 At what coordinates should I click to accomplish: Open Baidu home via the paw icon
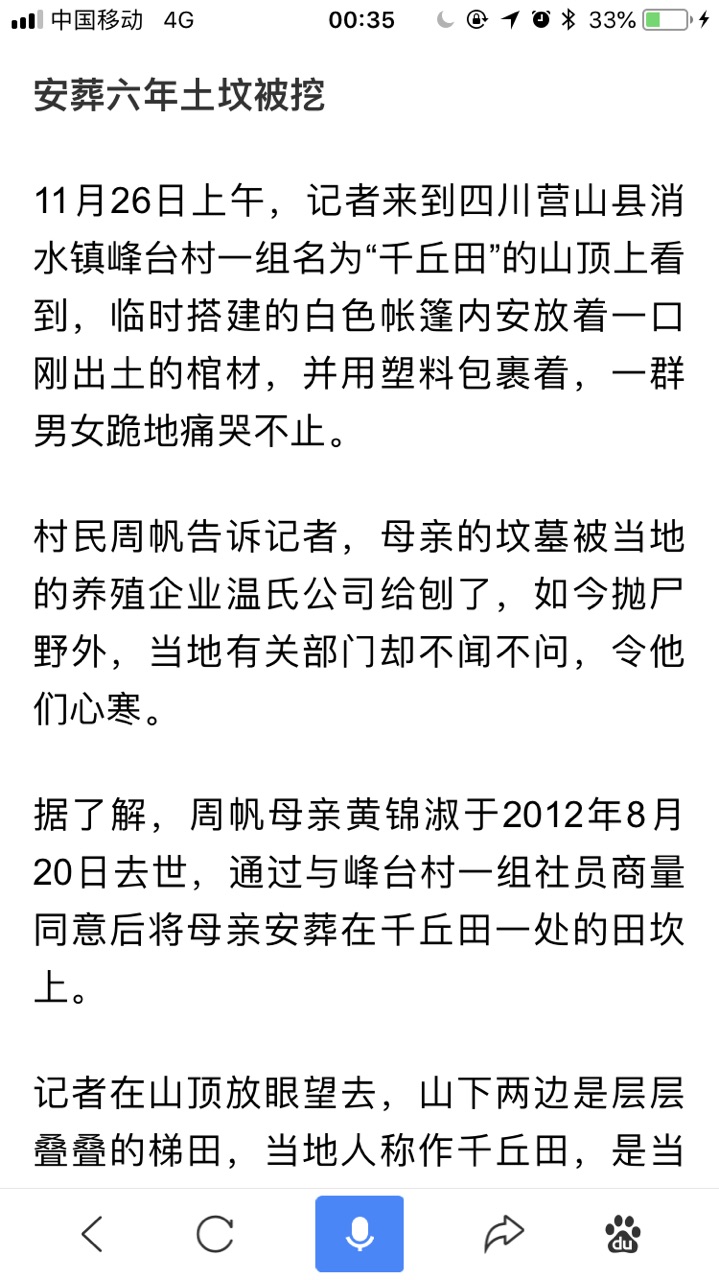coord(624,1234)
